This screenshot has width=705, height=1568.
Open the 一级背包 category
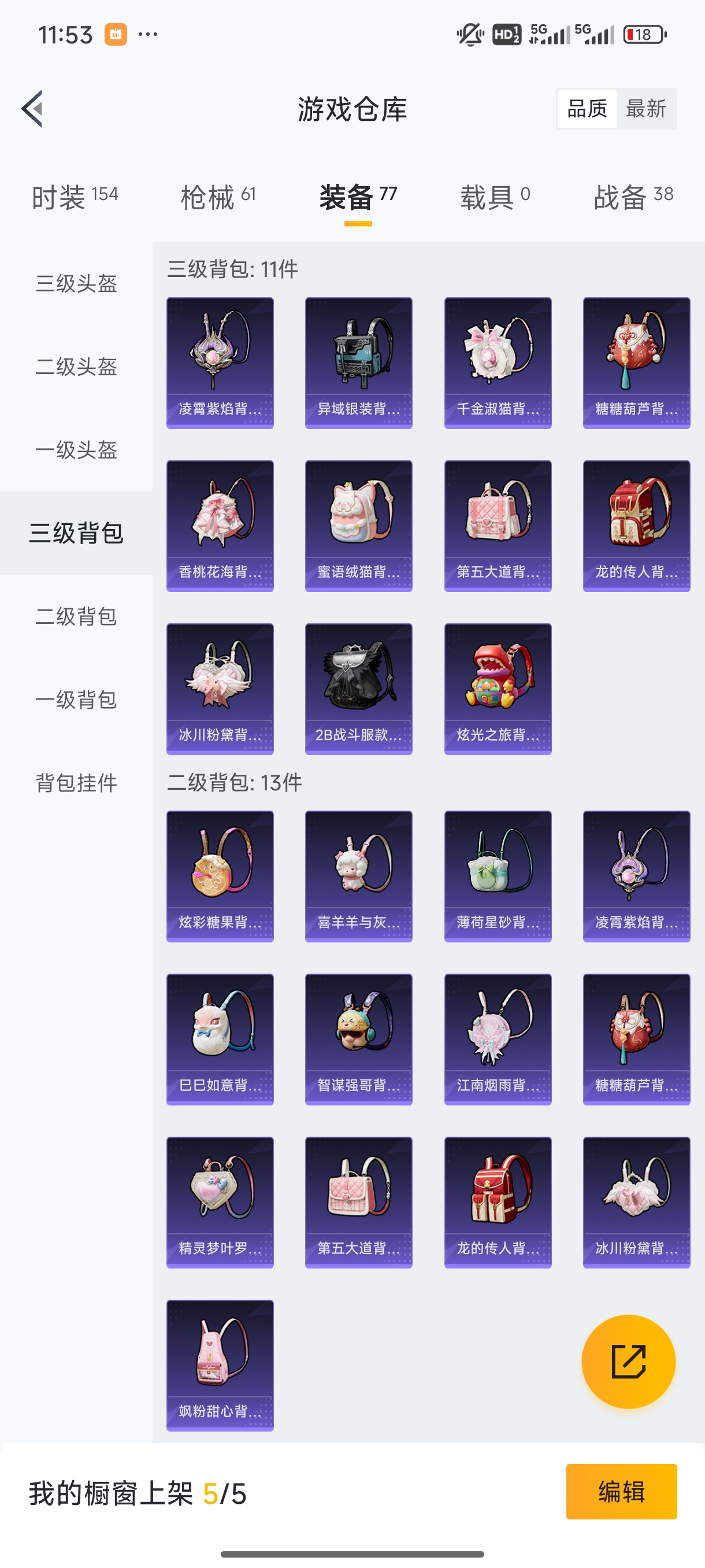pyautogui.click(x=76, y=700)
